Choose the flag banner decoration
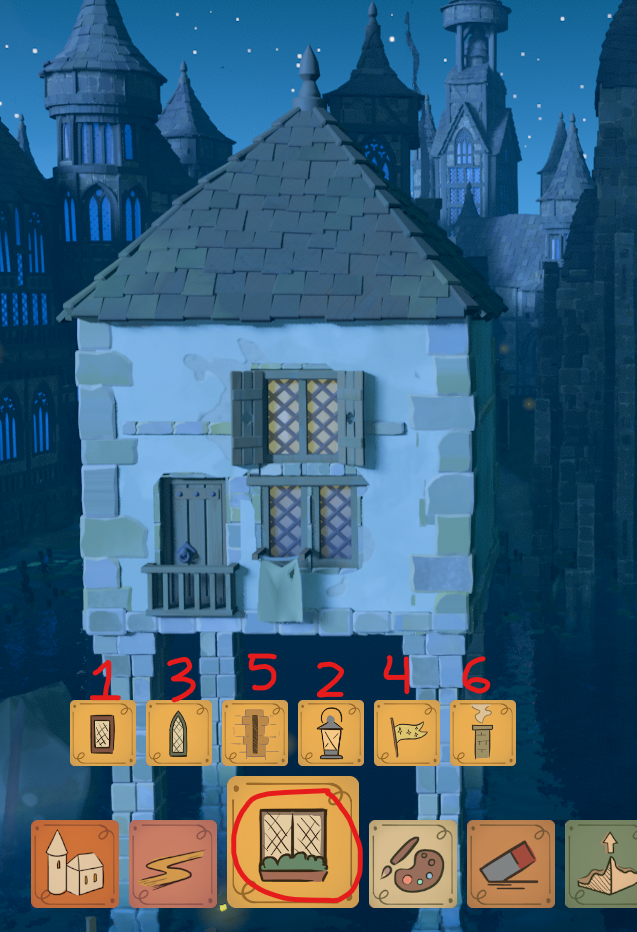The height and width of the screenshot is (932, 637). click(x=406, y=733)
